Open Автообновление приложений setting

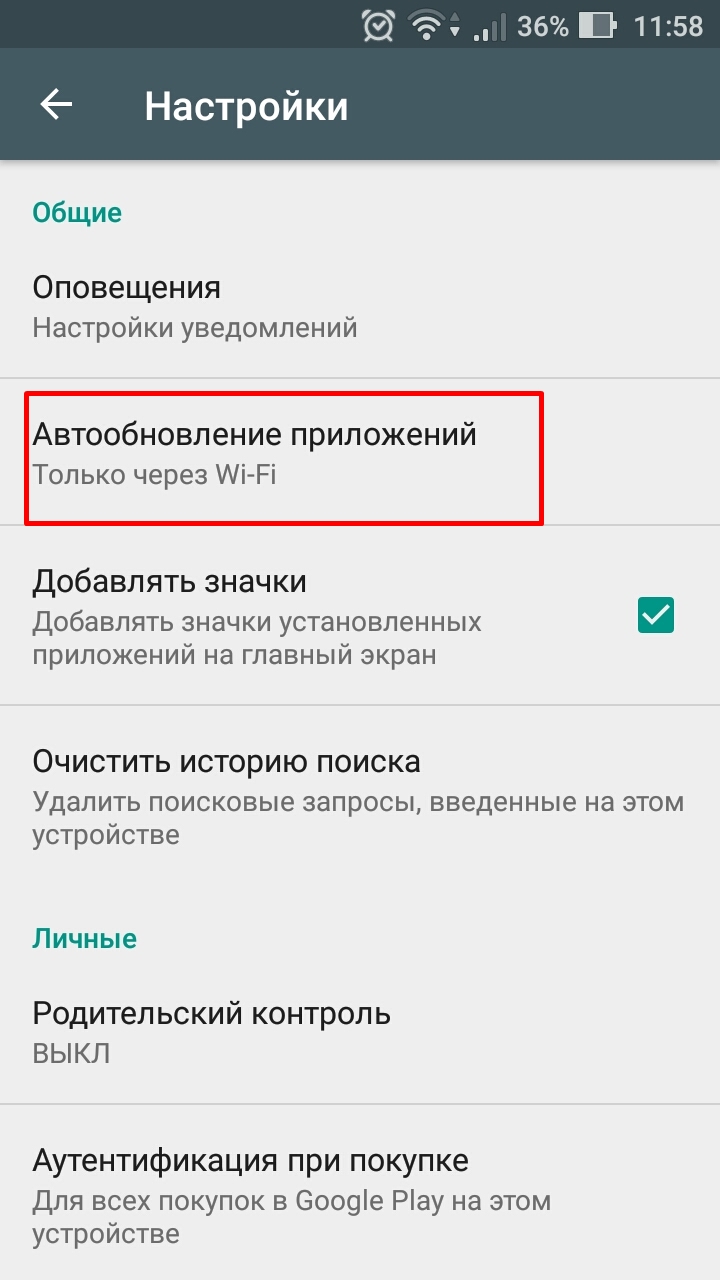pos(360,453)
